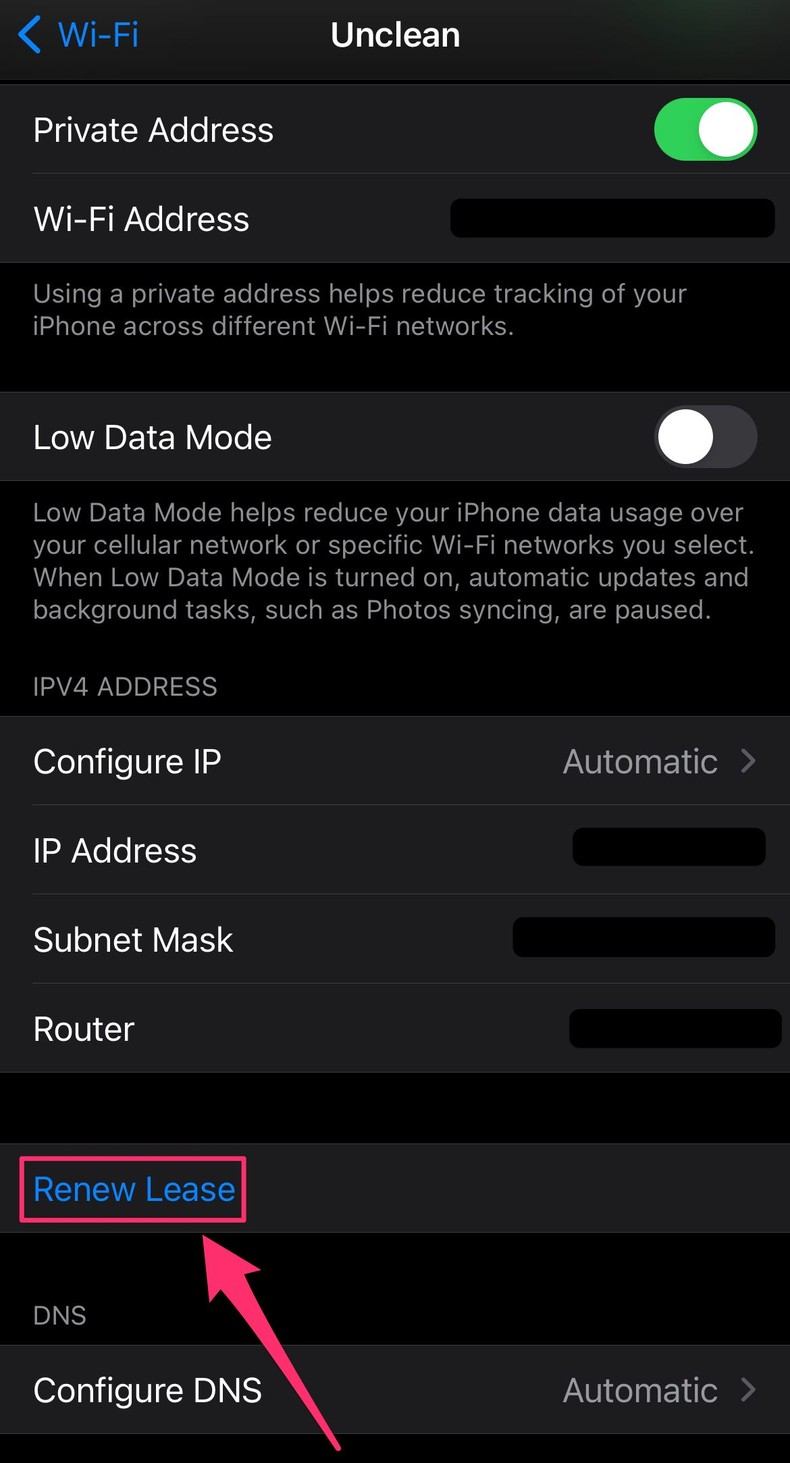
Task: Disable the Private Address switch
Action: (x=706, y=129)
